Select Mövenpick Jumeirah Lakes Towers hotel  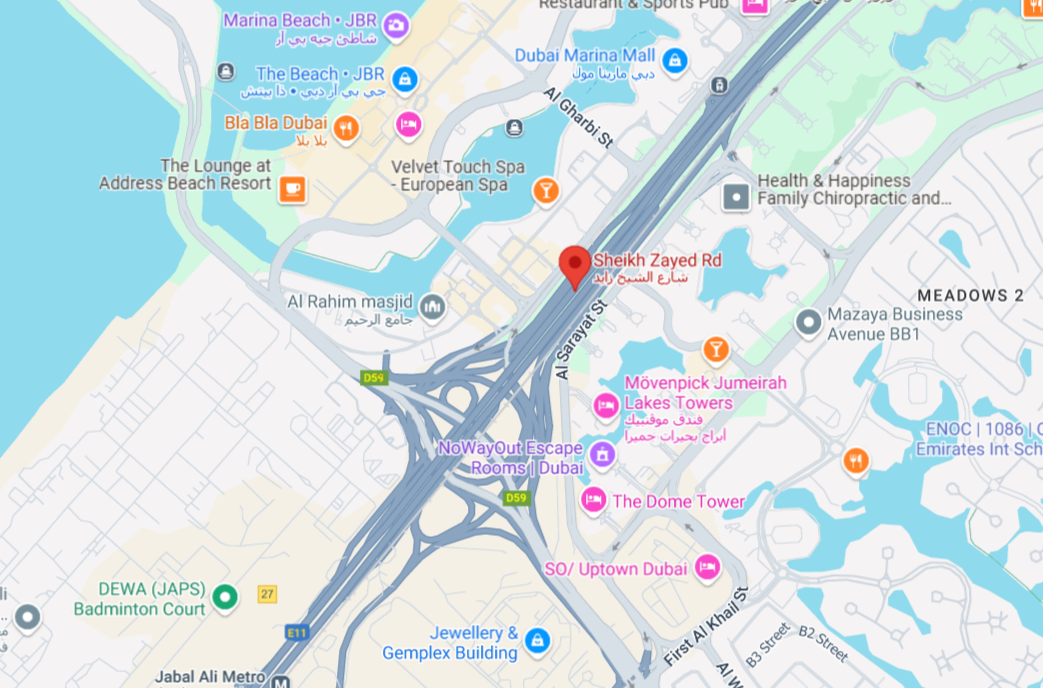(x=605, y=405)
